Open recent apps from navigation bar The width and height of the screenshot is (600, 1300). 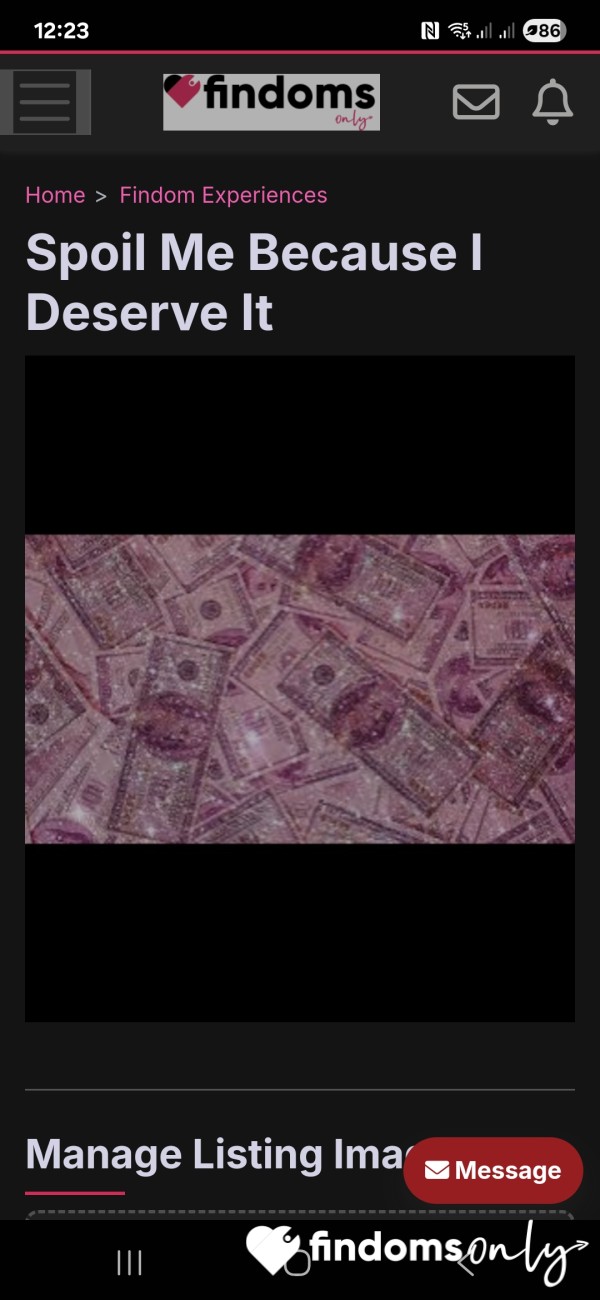pyautogui.click(x=130, y=1263)
